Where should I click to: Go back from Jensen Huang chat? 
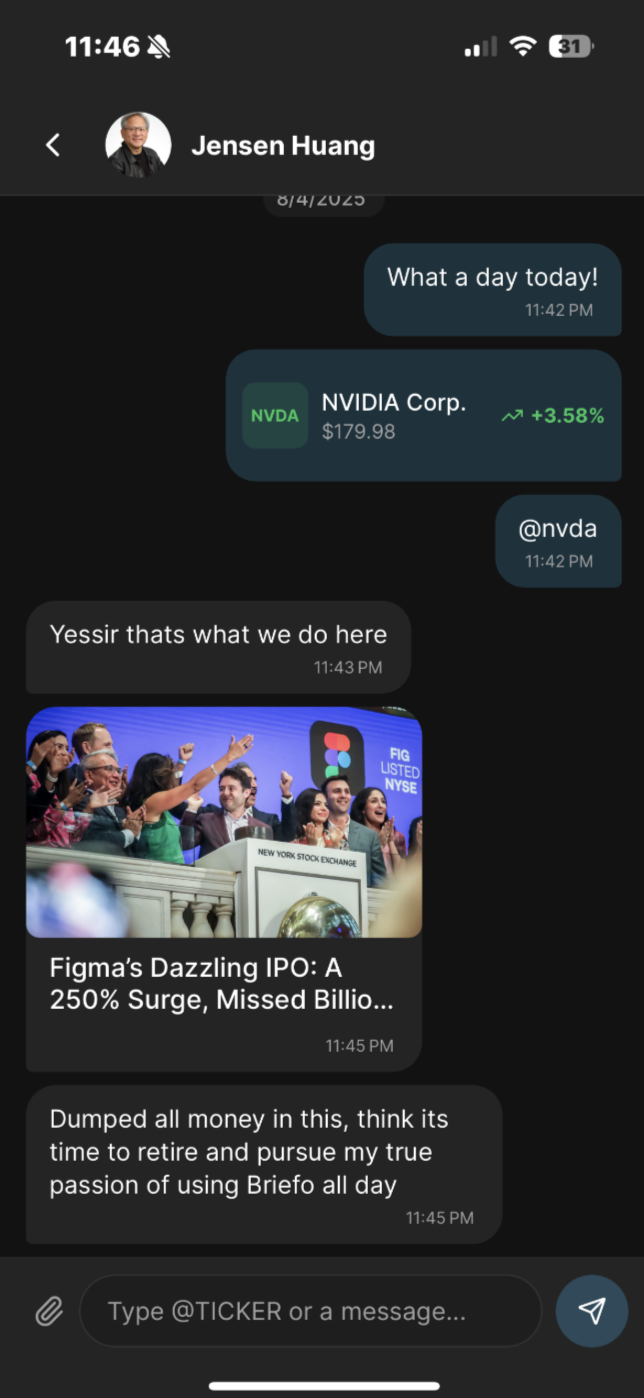point(53,145)
